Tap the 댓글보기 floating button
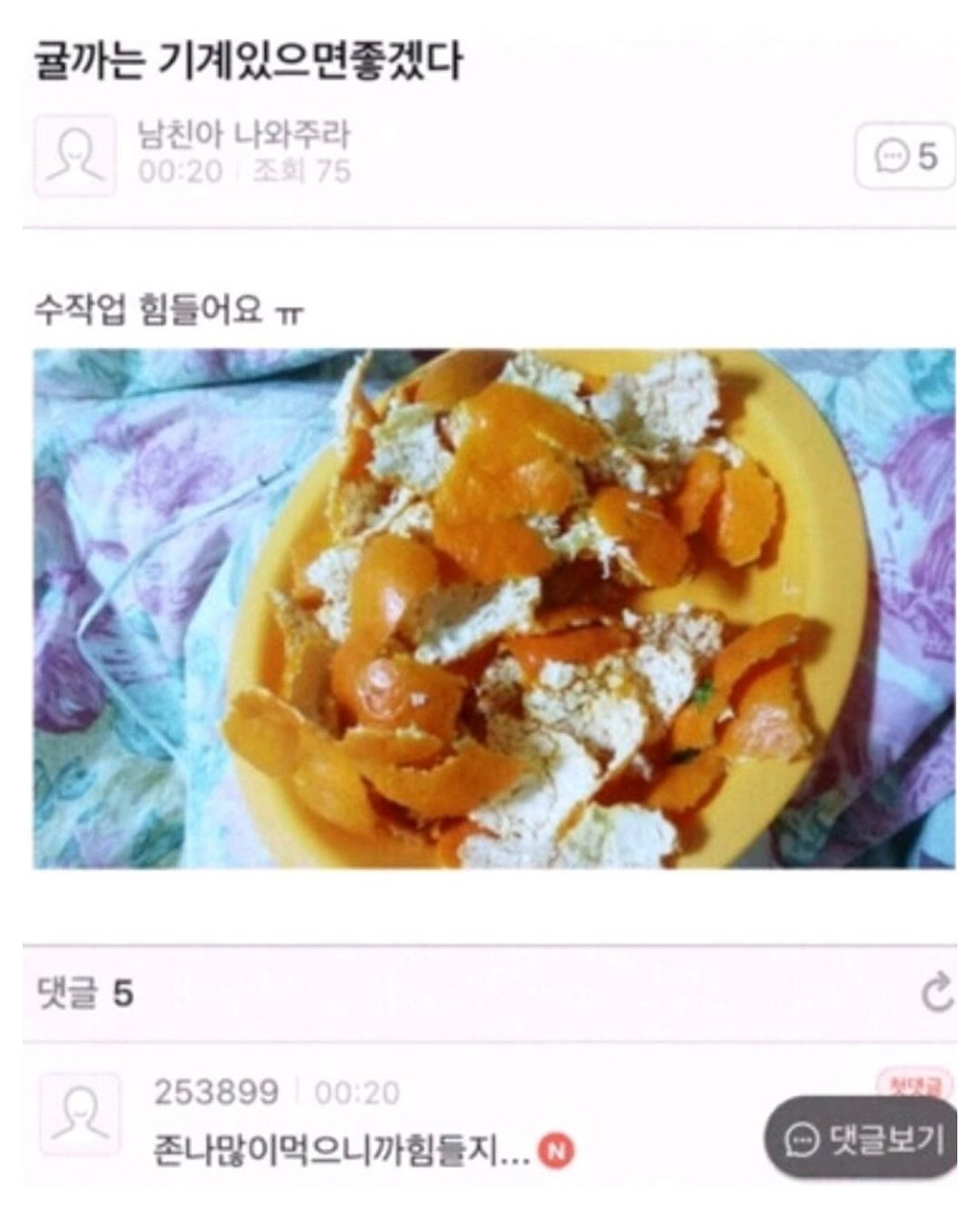 click(862, 1138)
